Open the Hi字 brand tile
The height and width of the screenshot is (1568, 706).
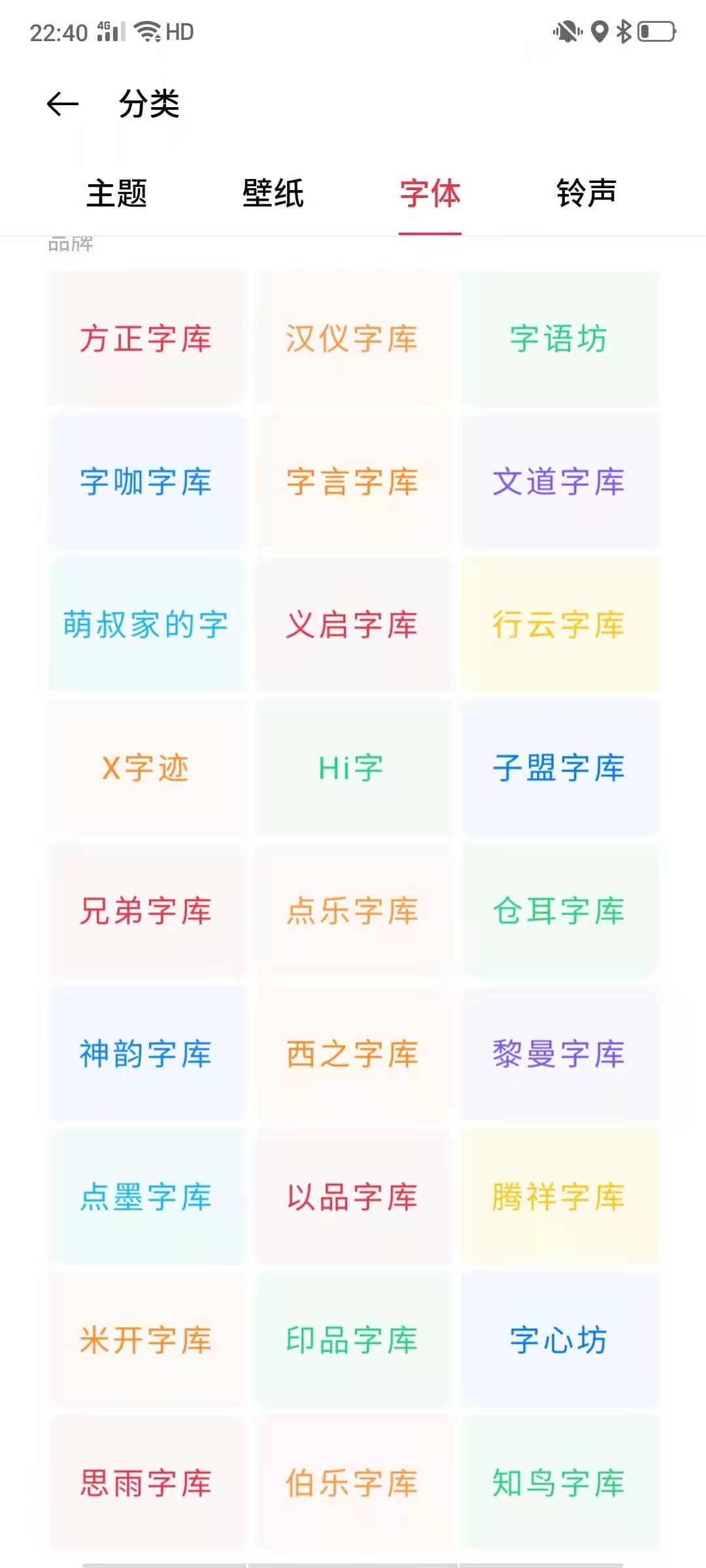[x=352, y=768]
